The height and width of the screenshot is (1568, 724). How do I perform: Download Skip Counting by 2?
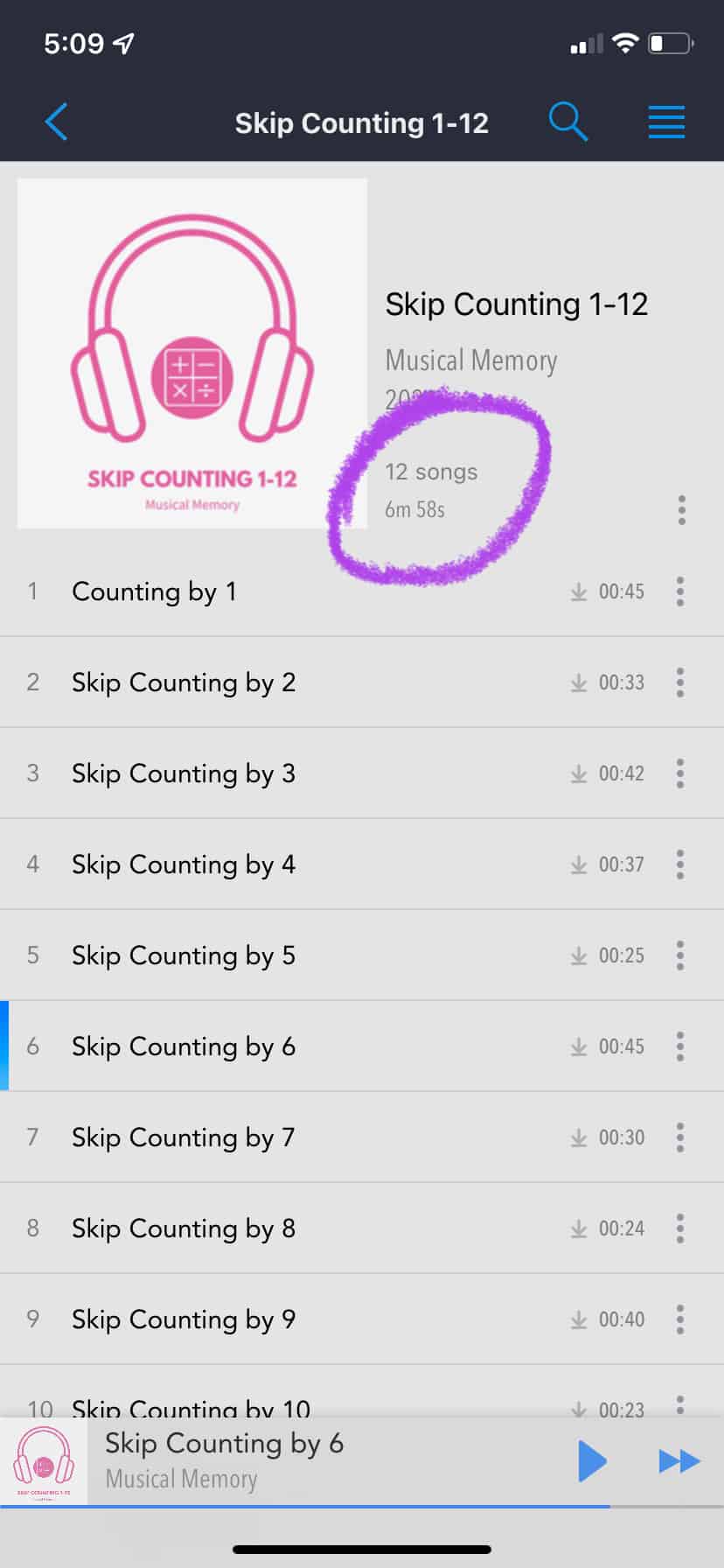(579, 682)
